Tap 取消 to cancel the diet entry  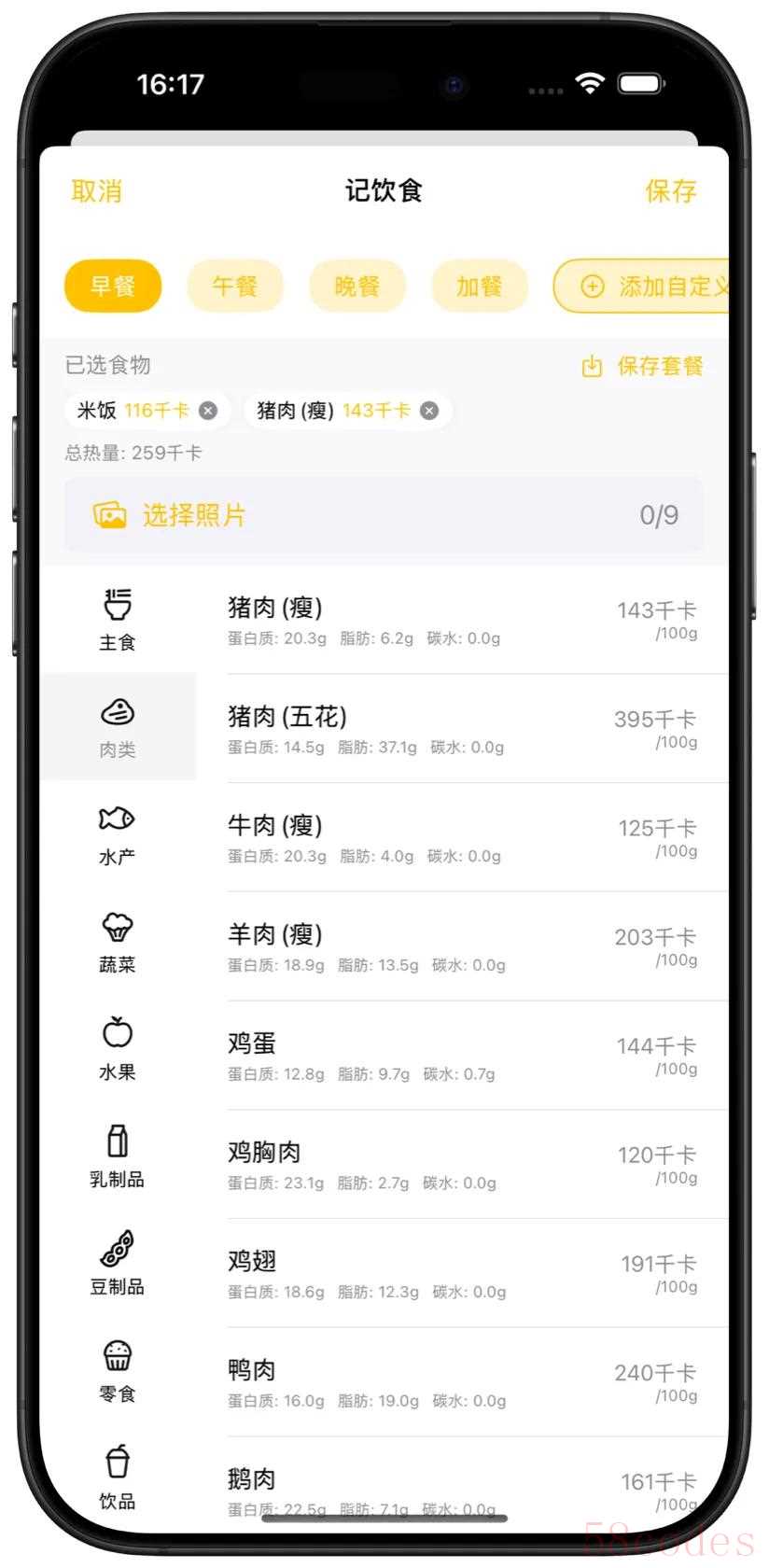tap(96, 191)
